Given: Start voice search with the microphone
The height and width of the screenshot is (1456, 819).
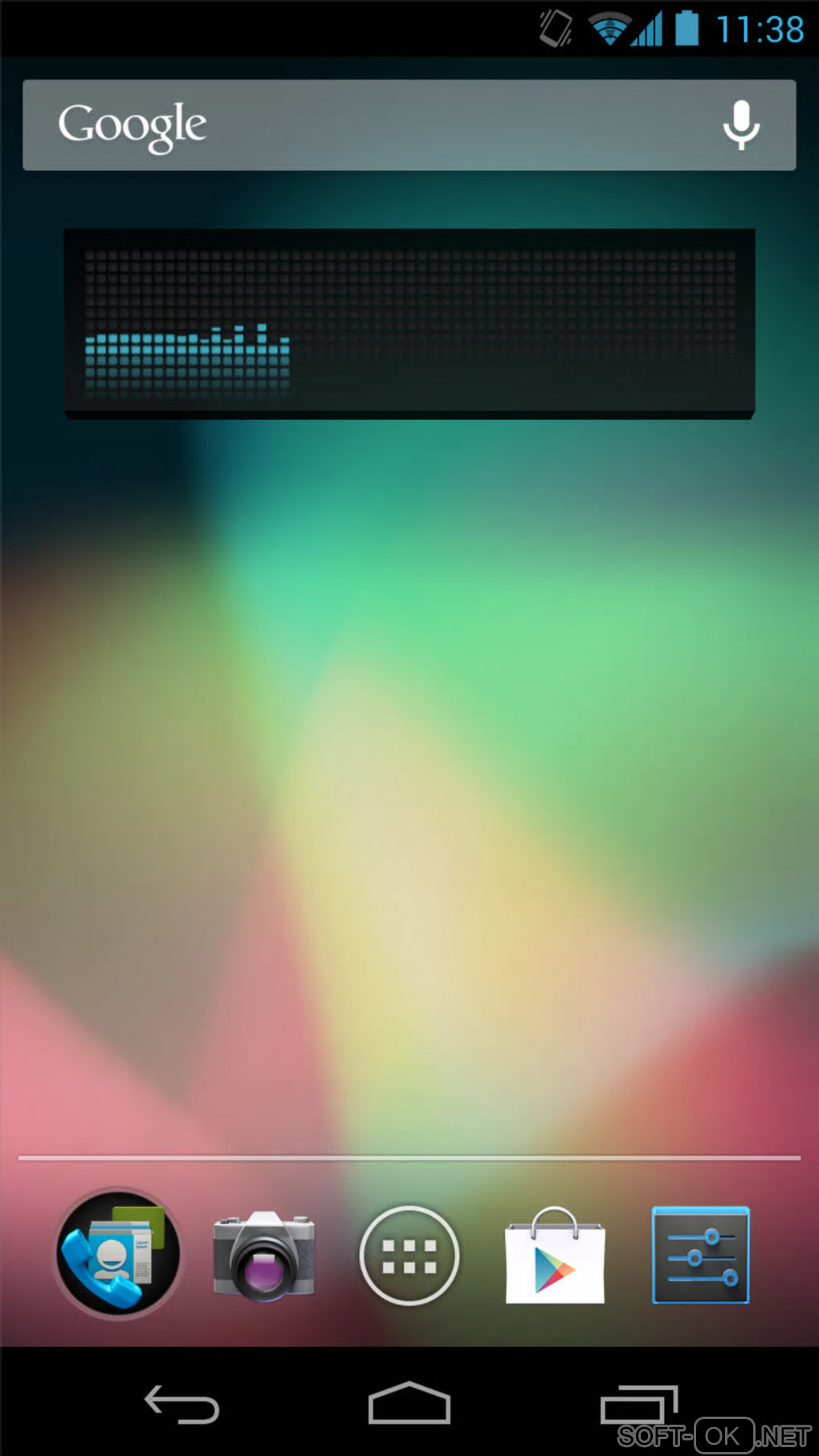Looking at the screenshot, I should click(x=740, y=125).
